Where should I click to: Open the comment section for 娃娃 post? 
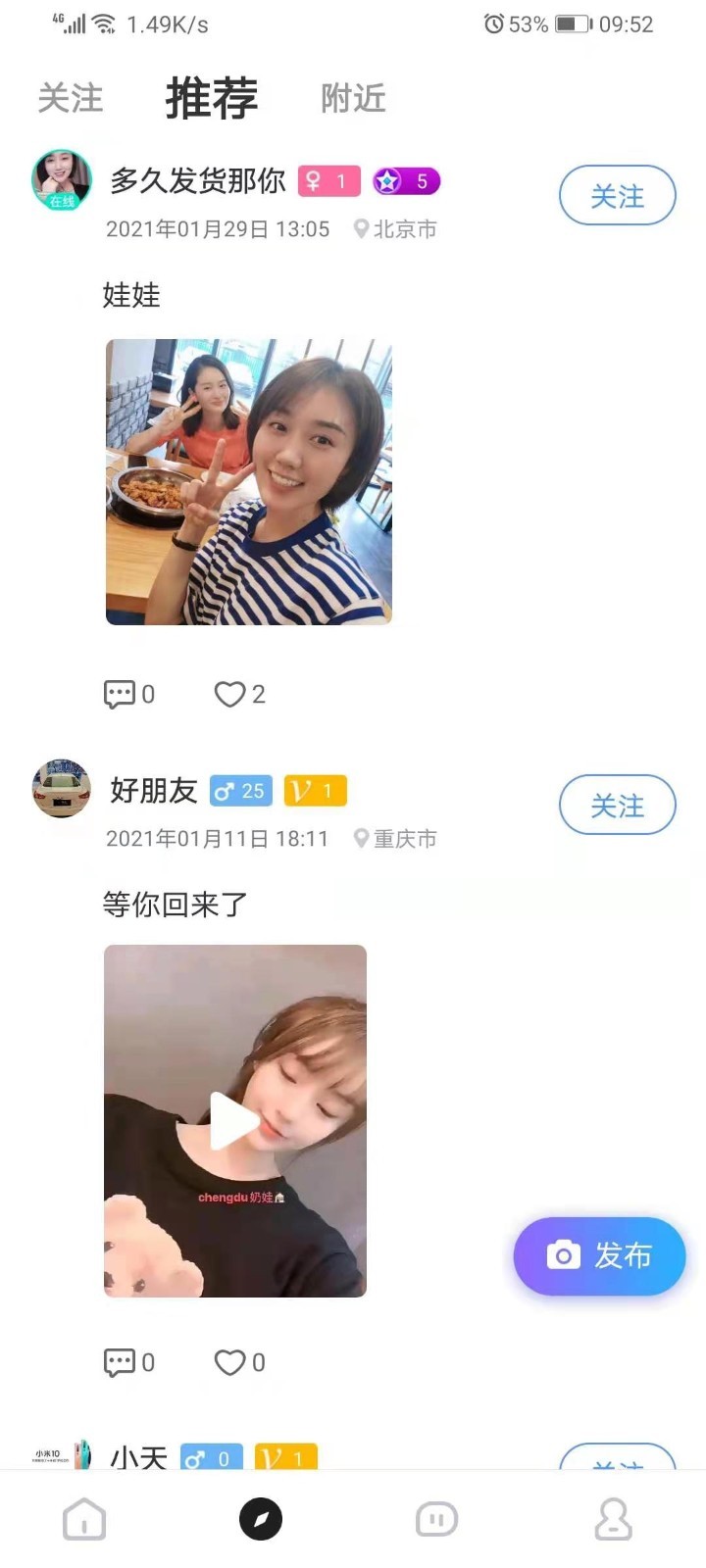coord(118,694)
